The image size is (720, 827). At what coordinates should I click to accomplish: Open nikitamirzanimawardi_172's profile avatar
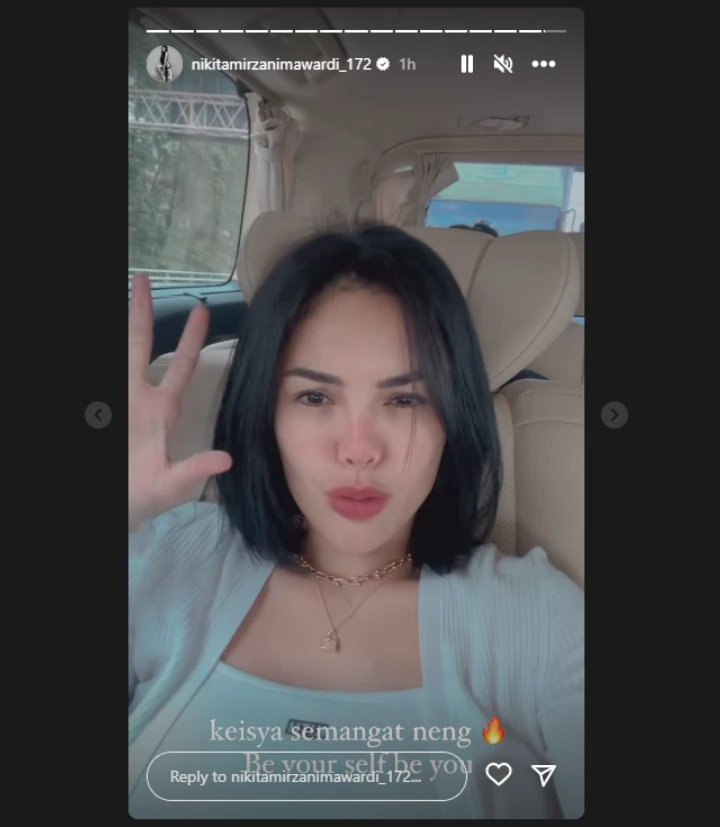tap(163, 63)
